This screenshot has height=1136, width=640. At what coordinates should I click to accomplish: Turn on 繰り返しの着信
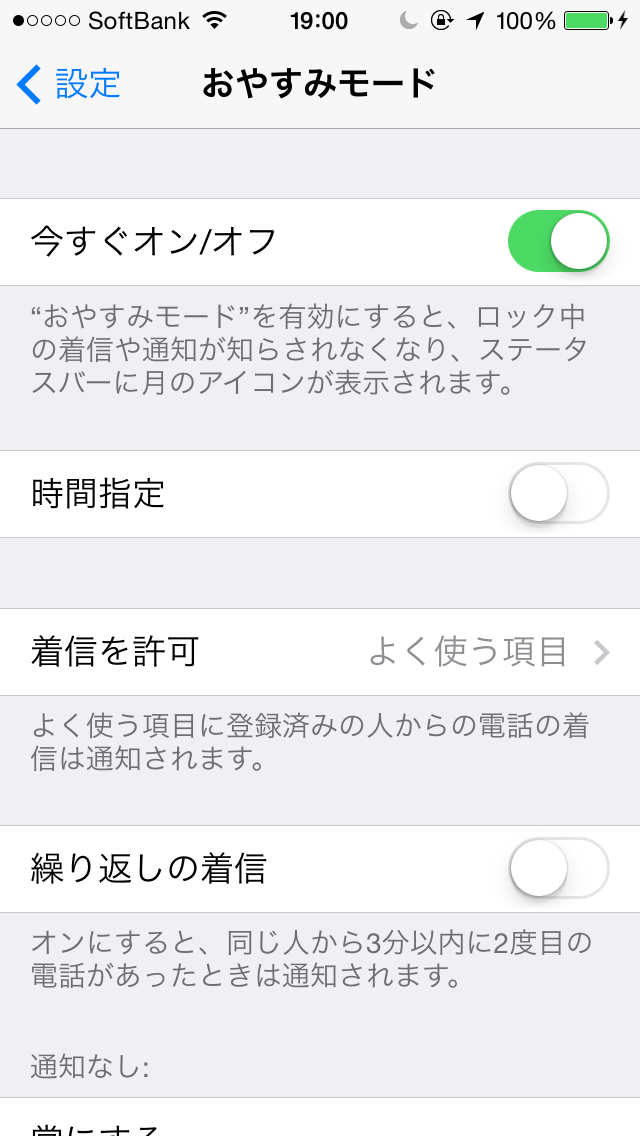(x=558, y=869)
